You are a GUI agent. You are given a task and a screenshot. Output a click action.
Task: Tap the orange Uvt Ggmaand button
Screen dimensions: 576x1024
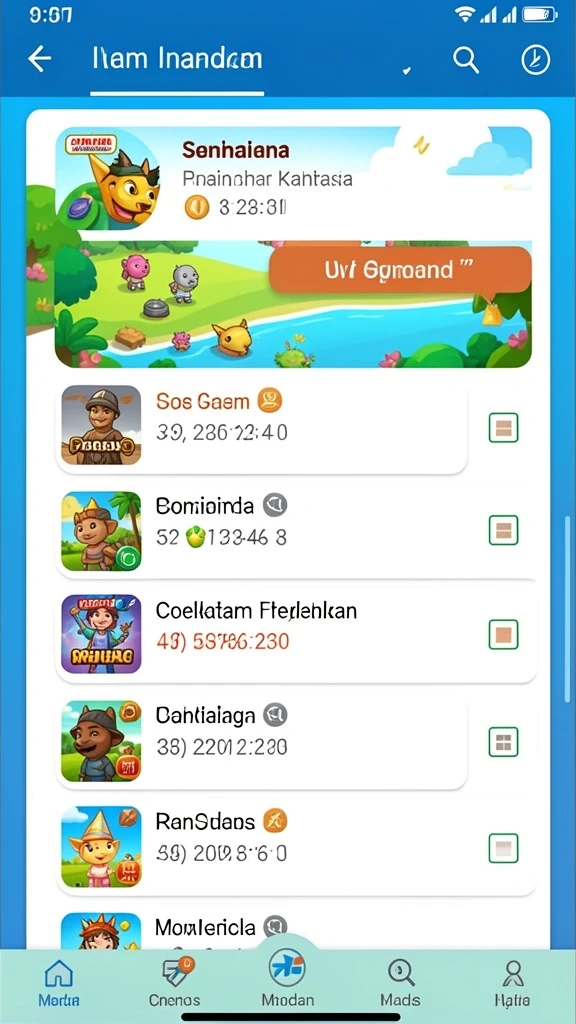400,269
